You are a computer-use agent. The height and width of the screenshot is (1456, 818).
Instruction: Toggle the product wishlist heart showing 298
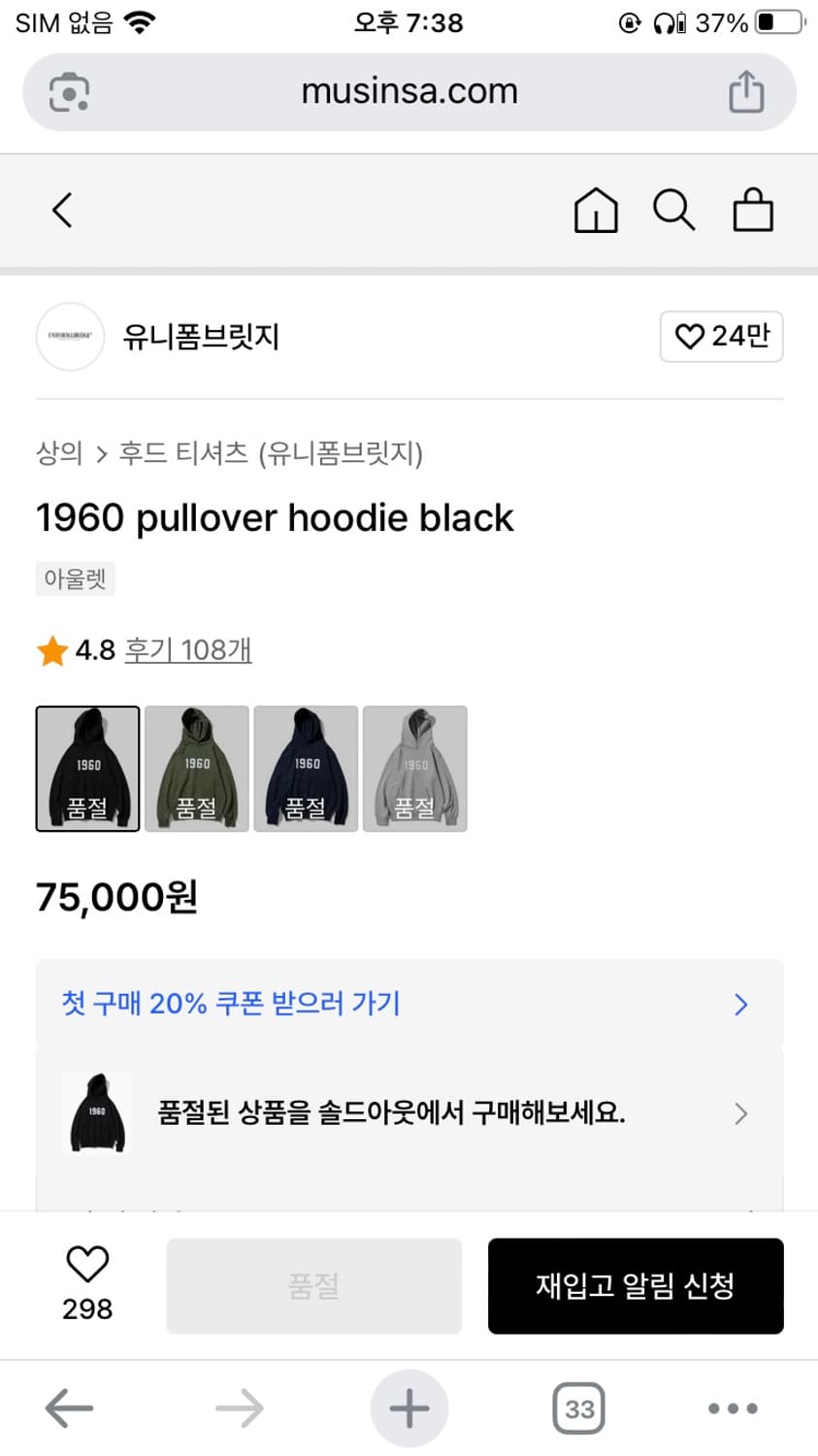[x=86, y=1283]
